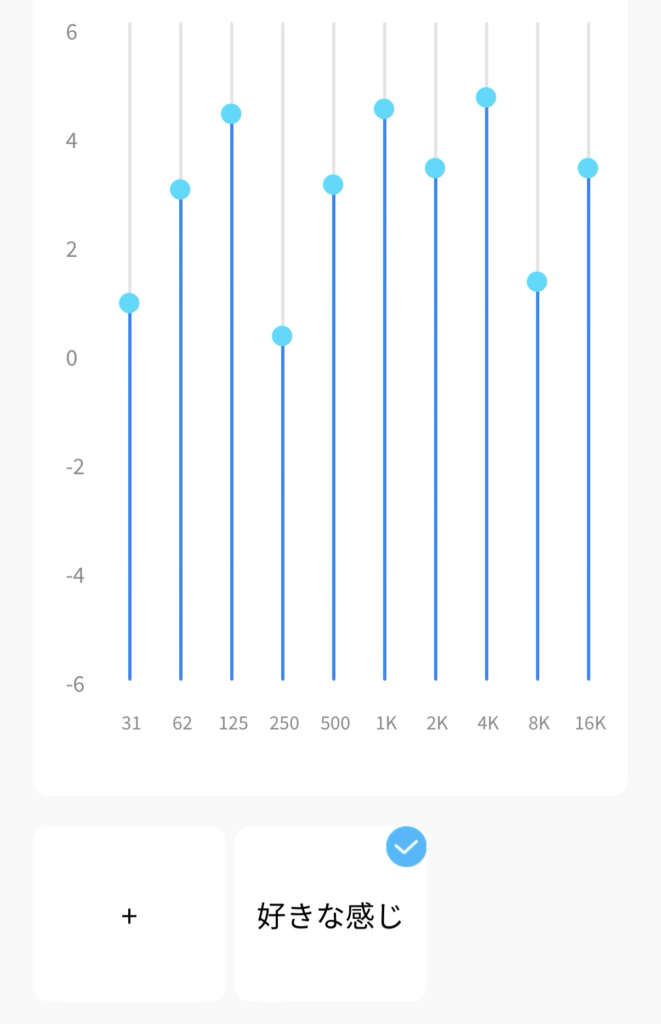Tap the 2K band slider knob
Image resolution: width=661 pixels, height=1024 pixels.
435,168
